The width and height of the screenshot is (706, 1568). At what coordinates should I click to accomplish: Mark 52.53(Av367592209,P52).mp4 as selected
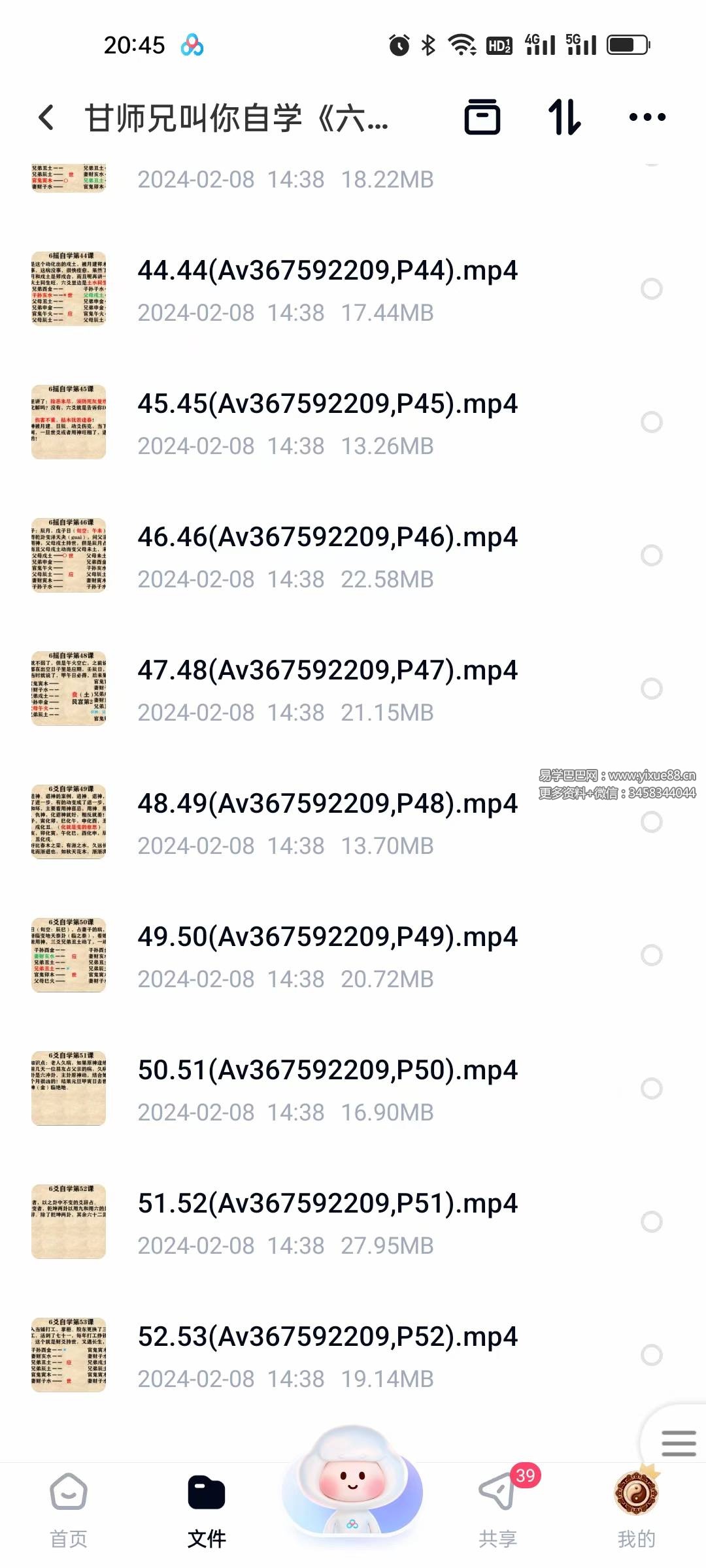point(651,1355)
